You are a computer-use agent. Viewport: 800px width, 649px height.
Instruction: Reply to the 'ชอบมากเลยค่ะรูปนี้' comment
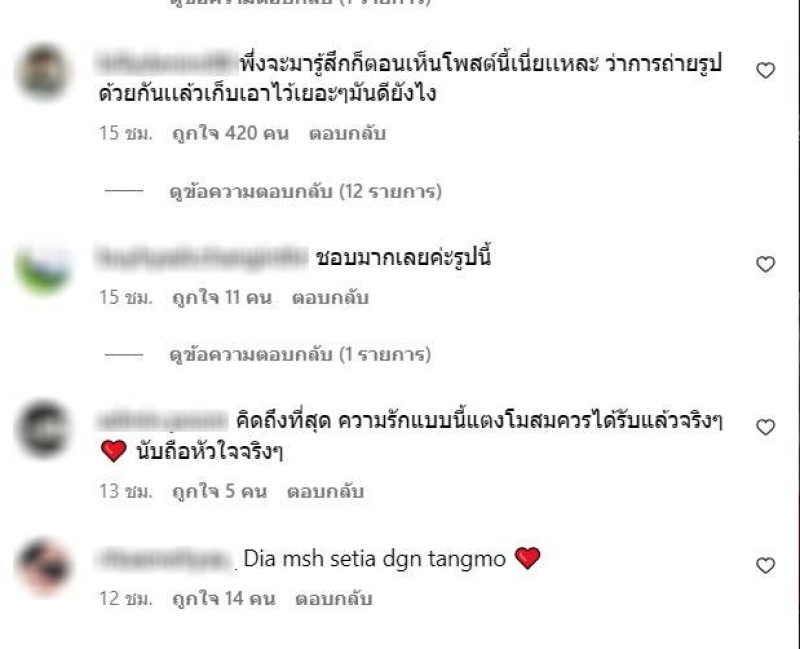coord(330,297)
